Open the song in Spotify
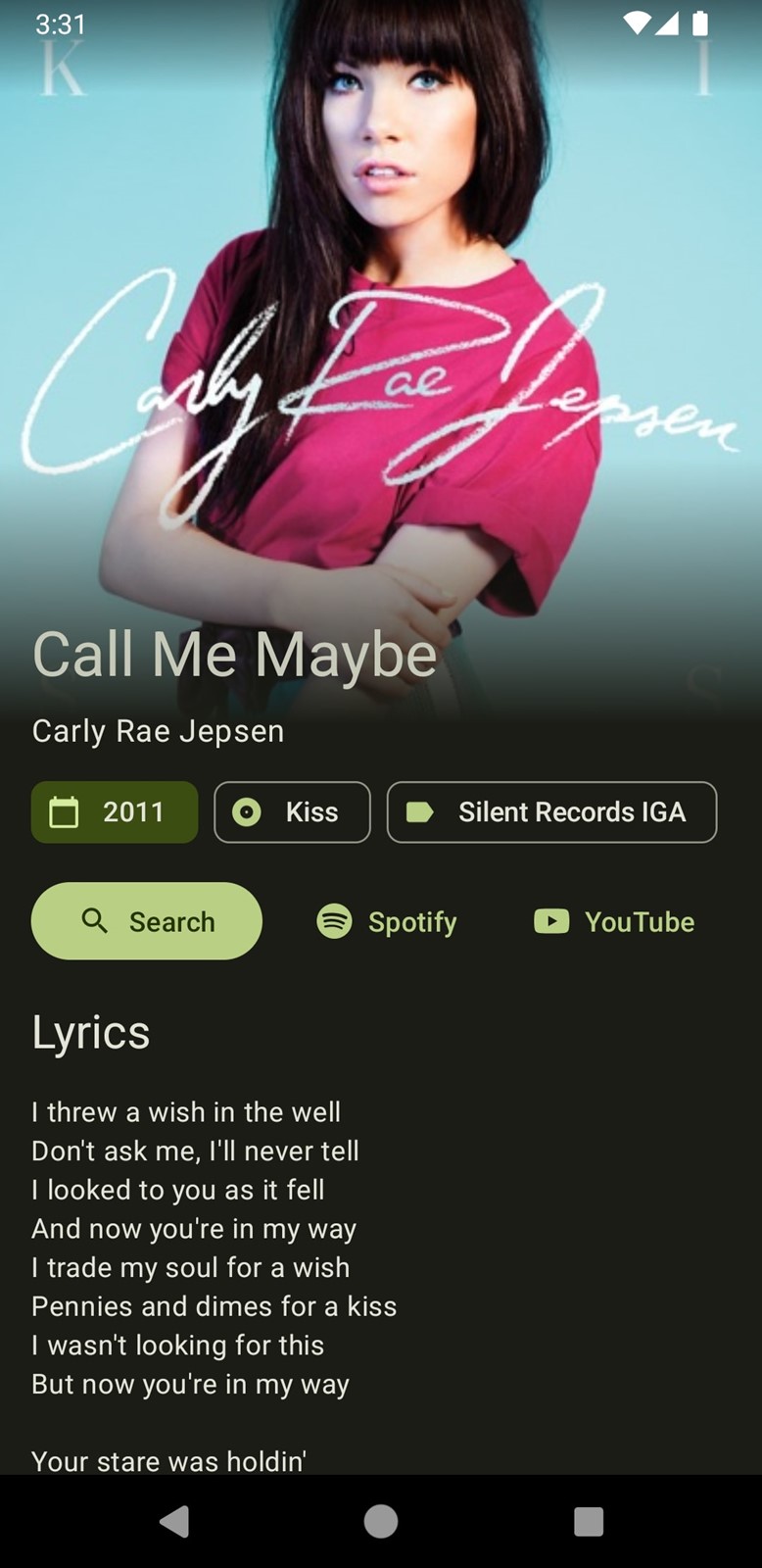Viewport: 762px width, 1568px height. pyautogui.click(x=387, y=921)
